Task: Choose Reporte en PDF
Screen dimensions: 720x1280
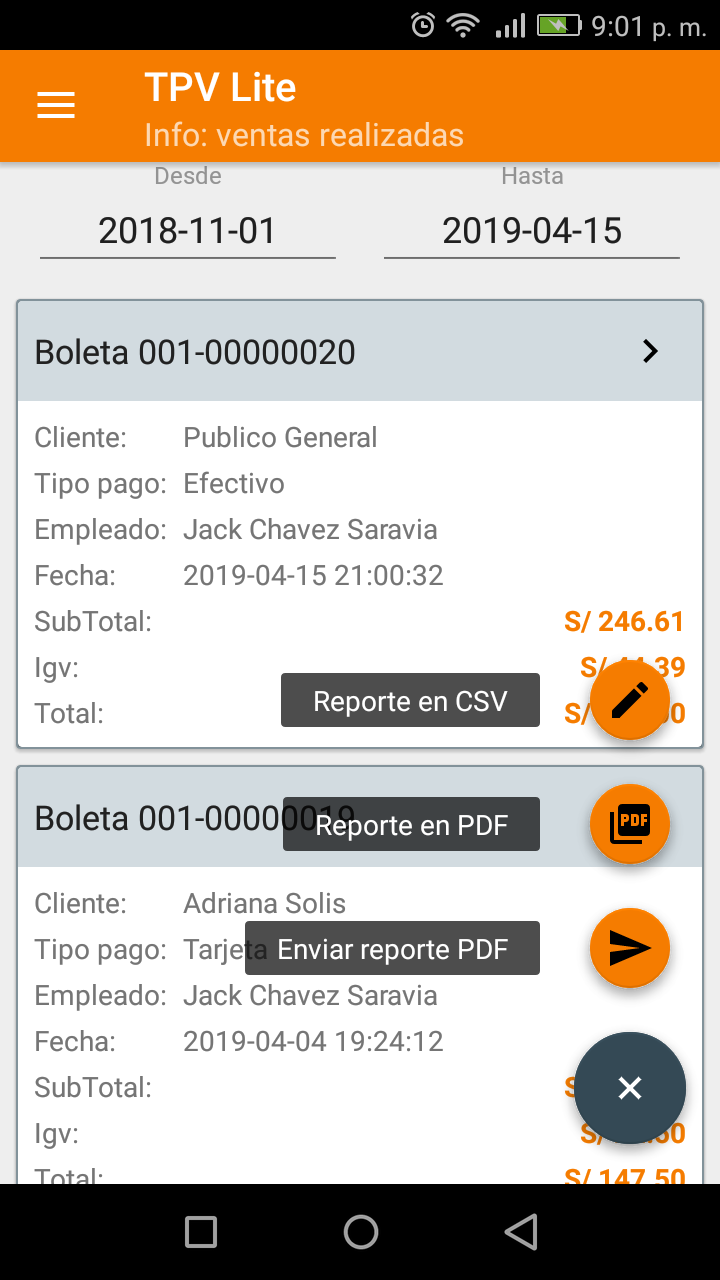Action: click(x=410, y=824)
